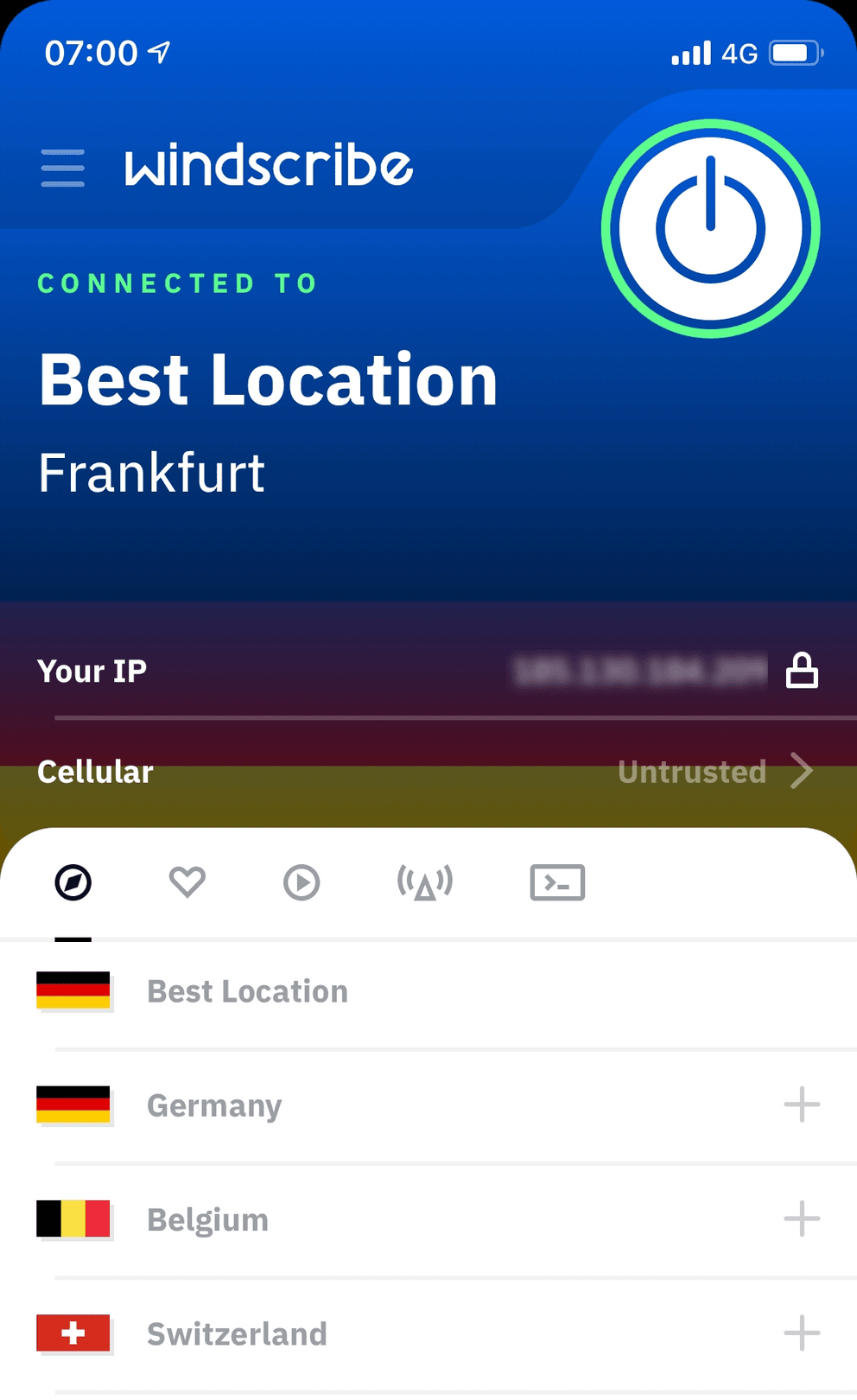The height and width of the screenshot is (1400, 857).
Task: Select the Windflix streaming play icon
Action: (301, 882)
